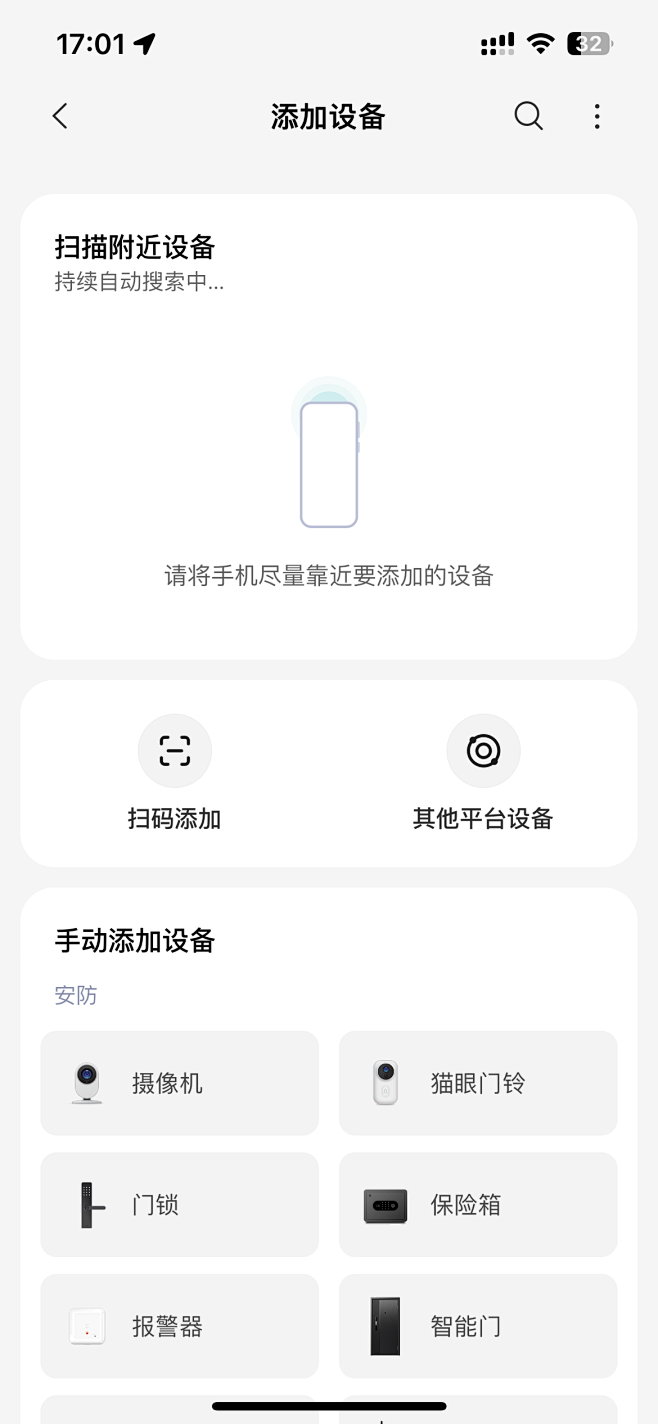Image resolution: width=658 pixels, height=1424 pixels.
Task: Open 智能门 device setup
Action: 478,1326
